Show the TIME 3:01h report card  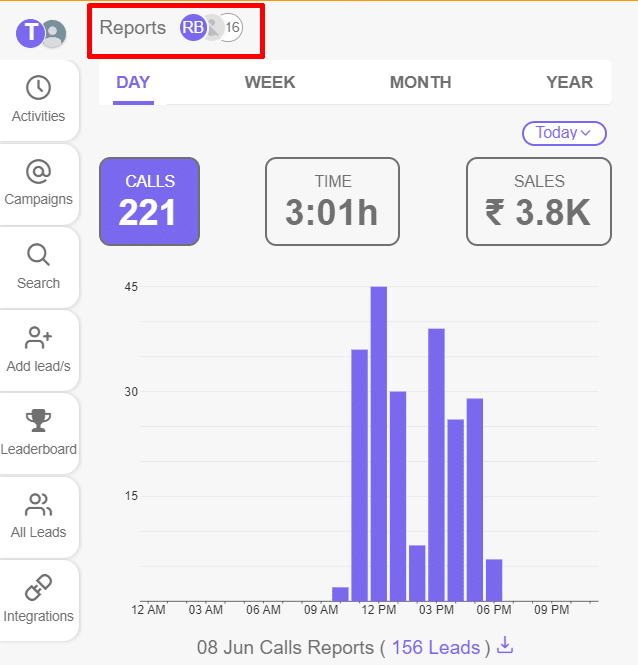(332, 201)
